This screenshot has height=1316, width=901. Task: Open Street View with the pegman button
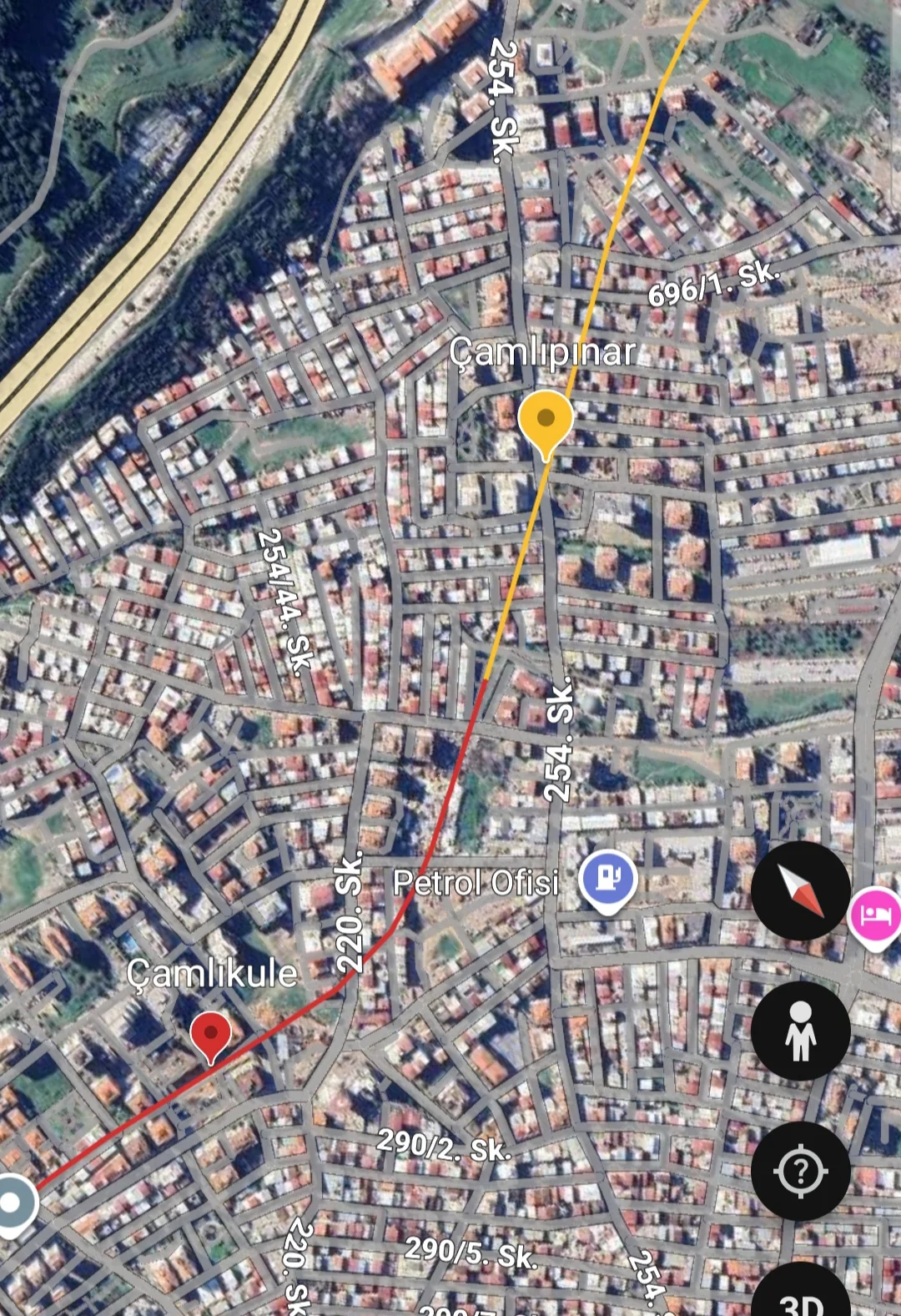pos(800,1031)
